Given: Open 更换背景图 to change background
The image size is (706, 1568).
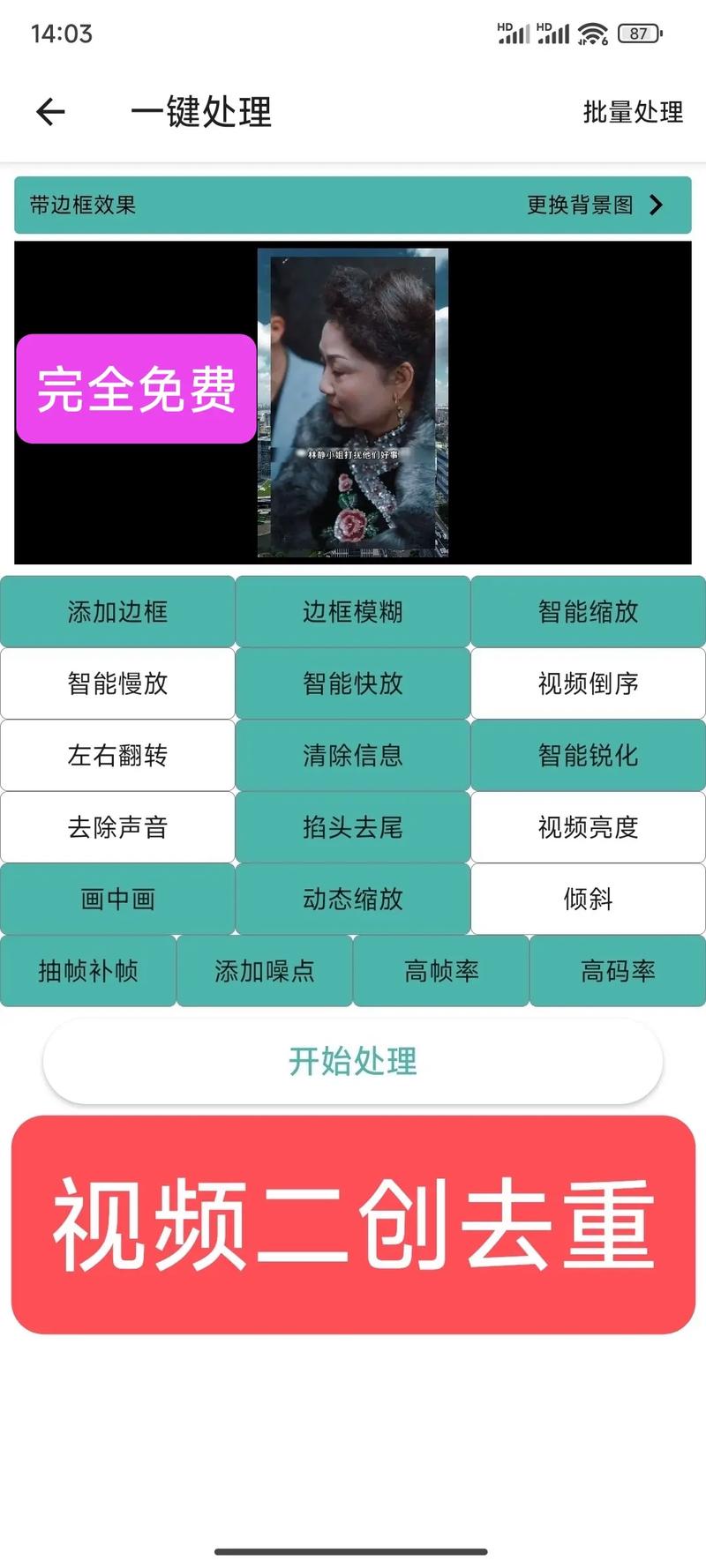Looking at the screenshot, I should coord(594,205).
